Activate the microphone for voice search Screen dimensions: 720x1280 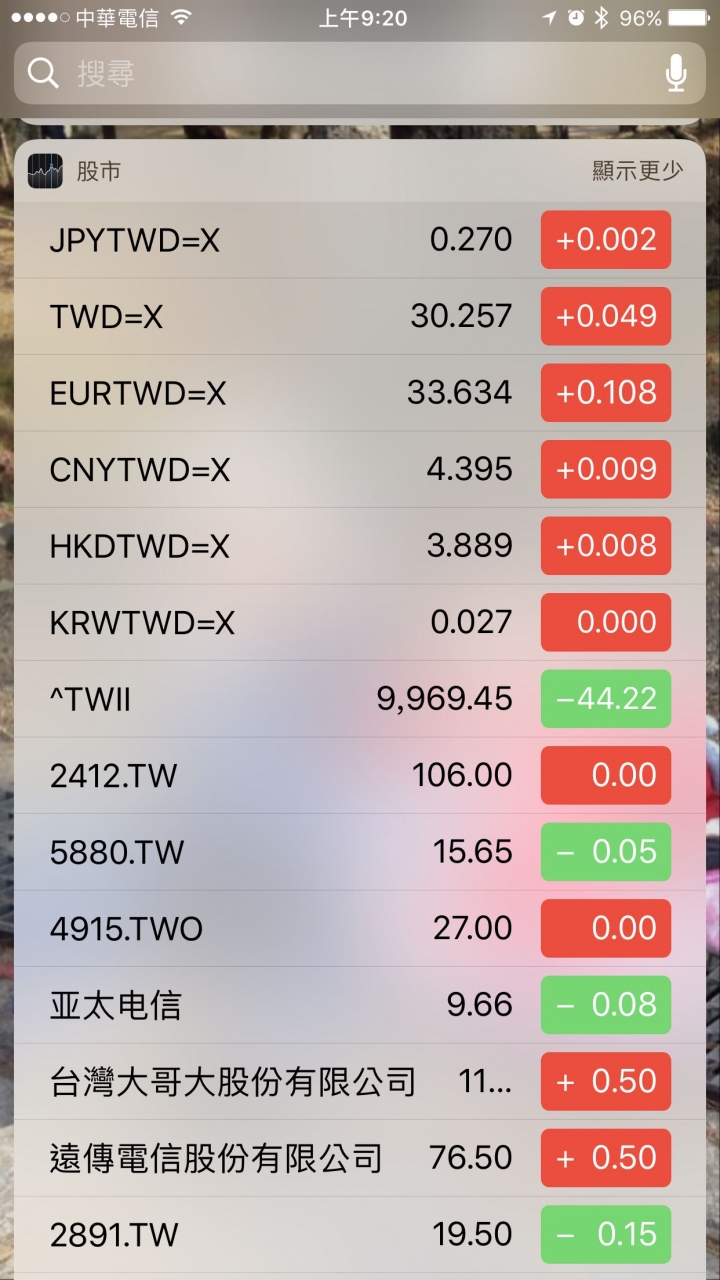coord(676,73)
